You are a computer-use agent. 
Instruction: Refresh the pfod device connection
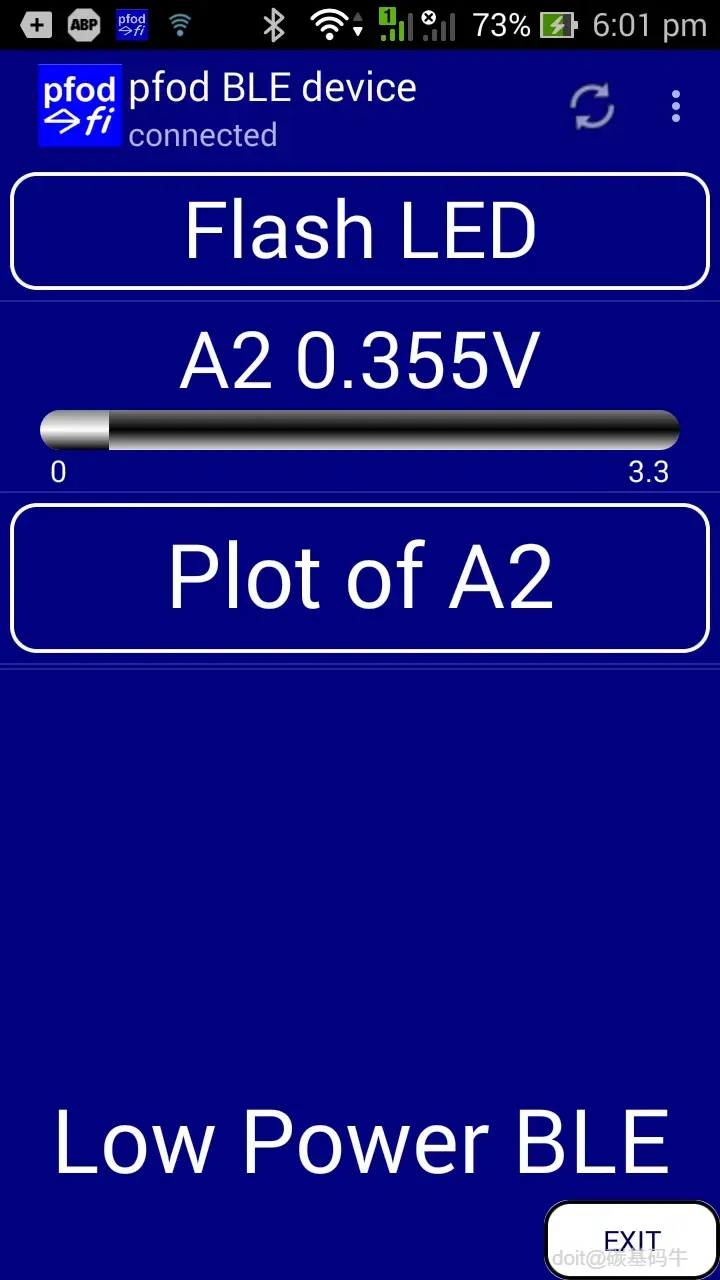point(592,107)
